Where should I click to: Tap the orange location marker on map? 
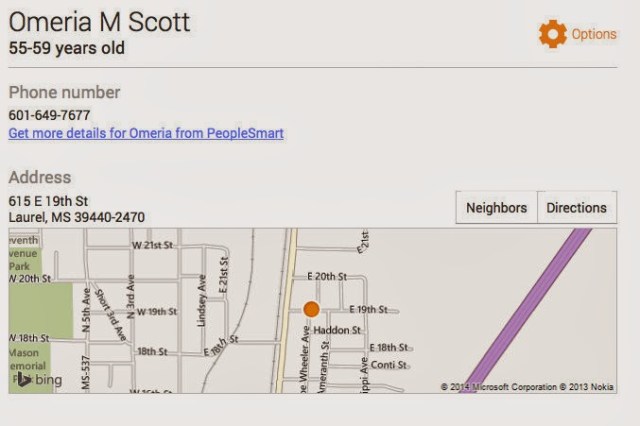click(311, 310)
